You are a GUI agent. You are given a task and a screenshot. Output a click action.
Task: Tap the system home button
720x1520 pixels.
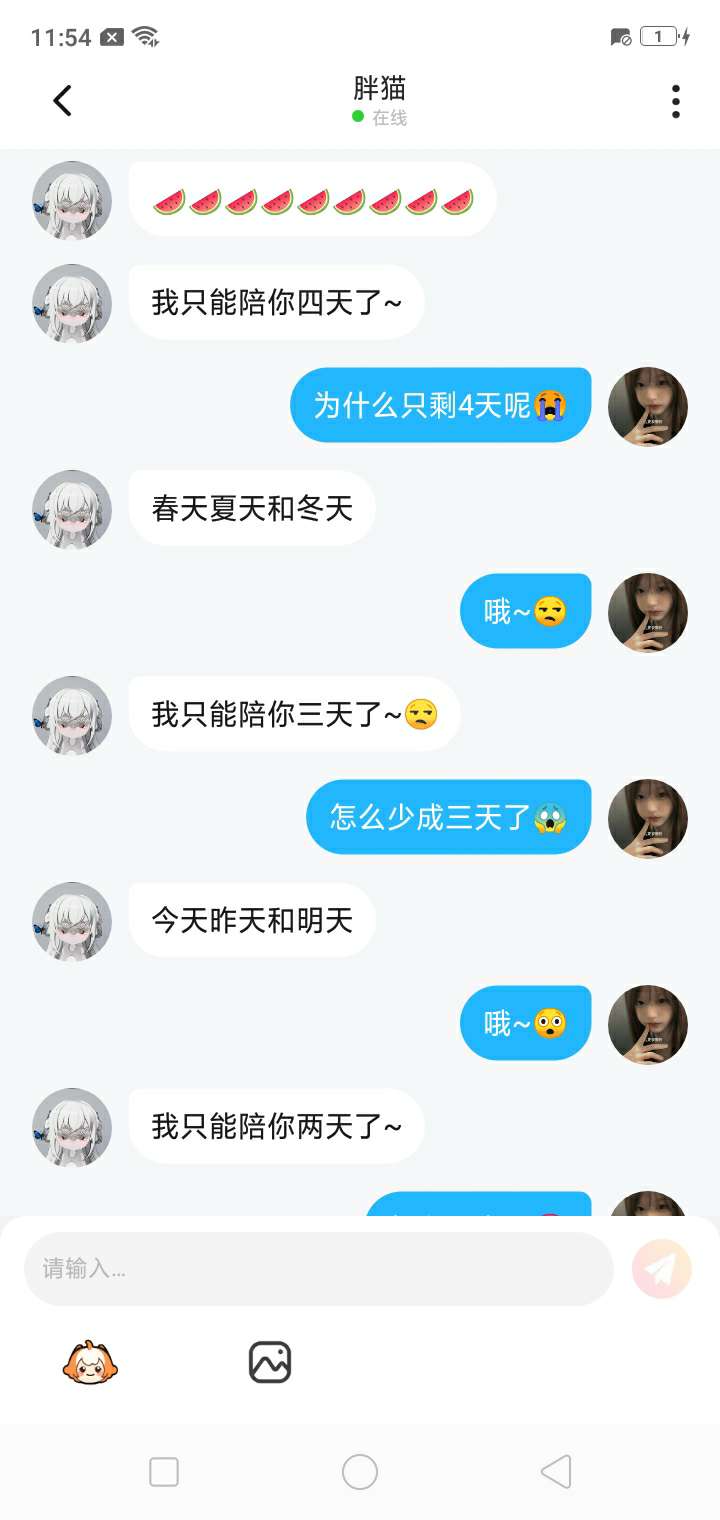pos(360,1472)
